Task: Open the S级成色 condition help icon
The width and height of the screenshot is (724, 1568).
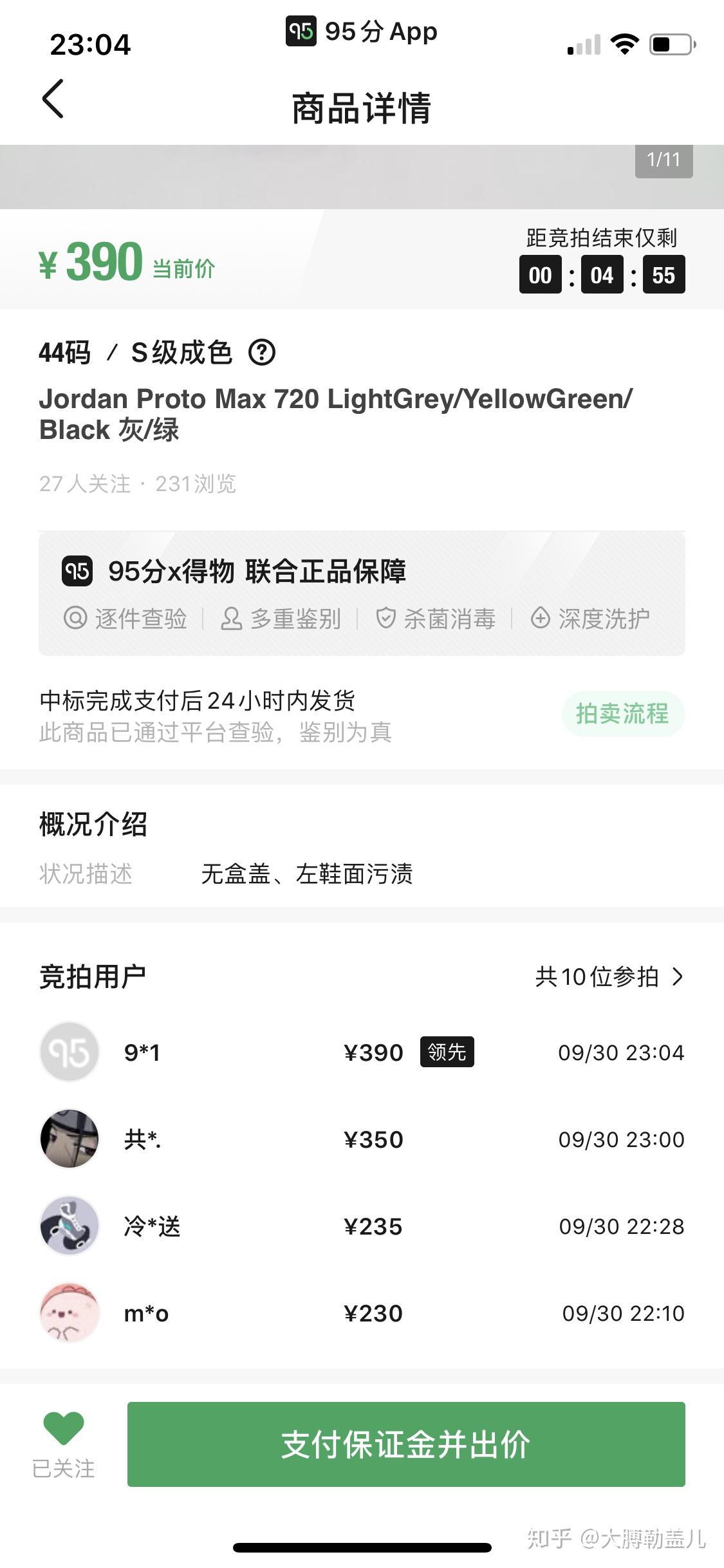Action: pyautogui.click(x=262, y=353)
